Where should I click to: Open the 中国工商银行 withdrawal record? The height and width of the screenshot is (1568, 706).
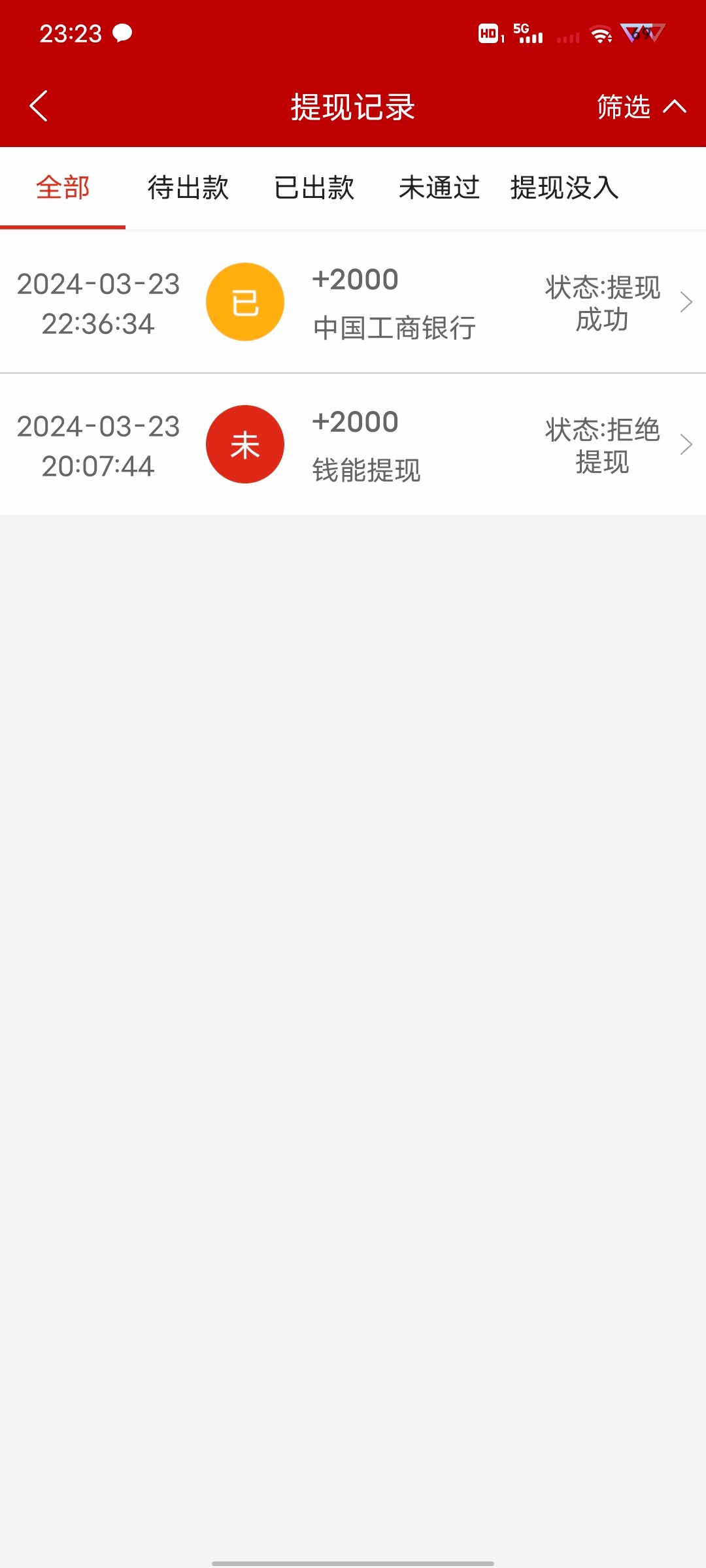click(353, 302)
